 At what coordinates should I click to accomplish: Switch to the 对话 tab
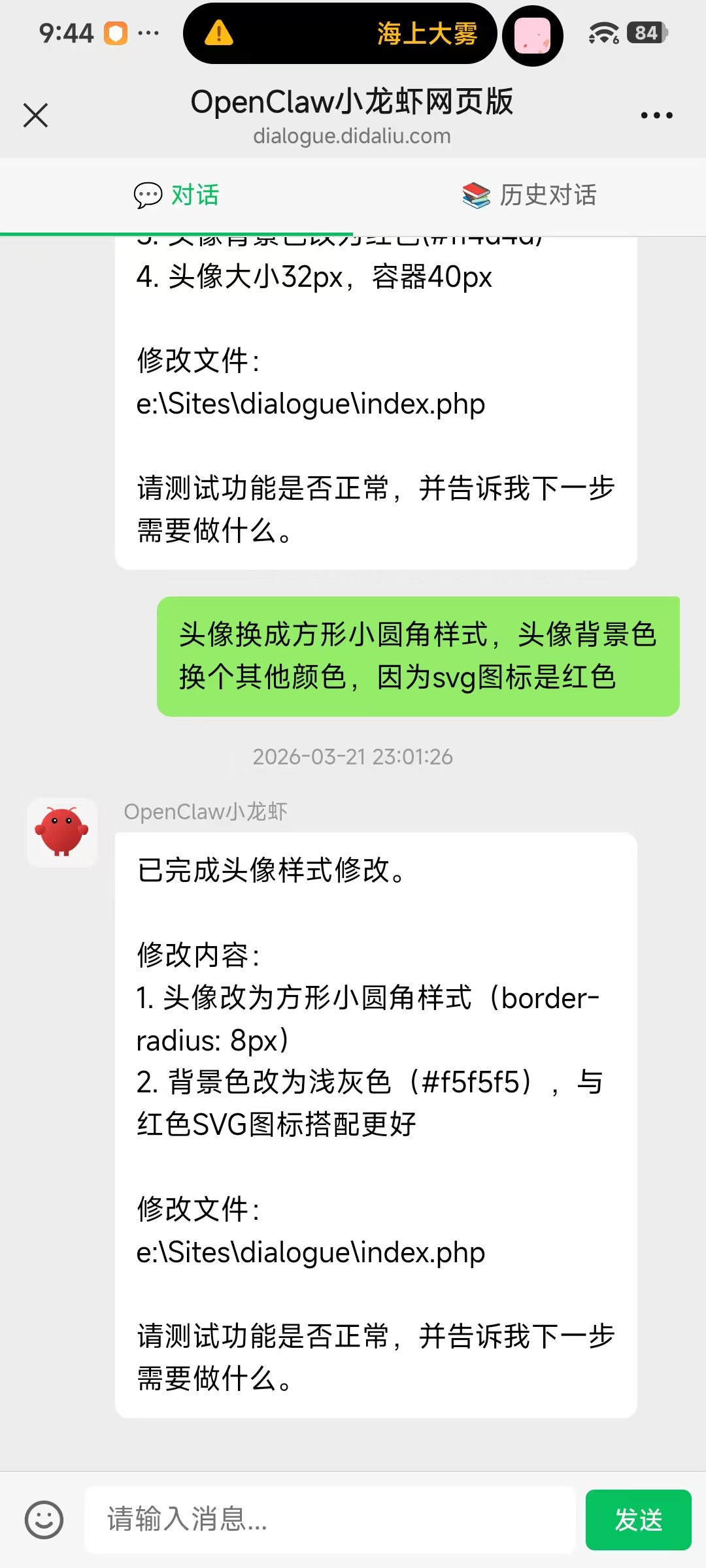194,195
